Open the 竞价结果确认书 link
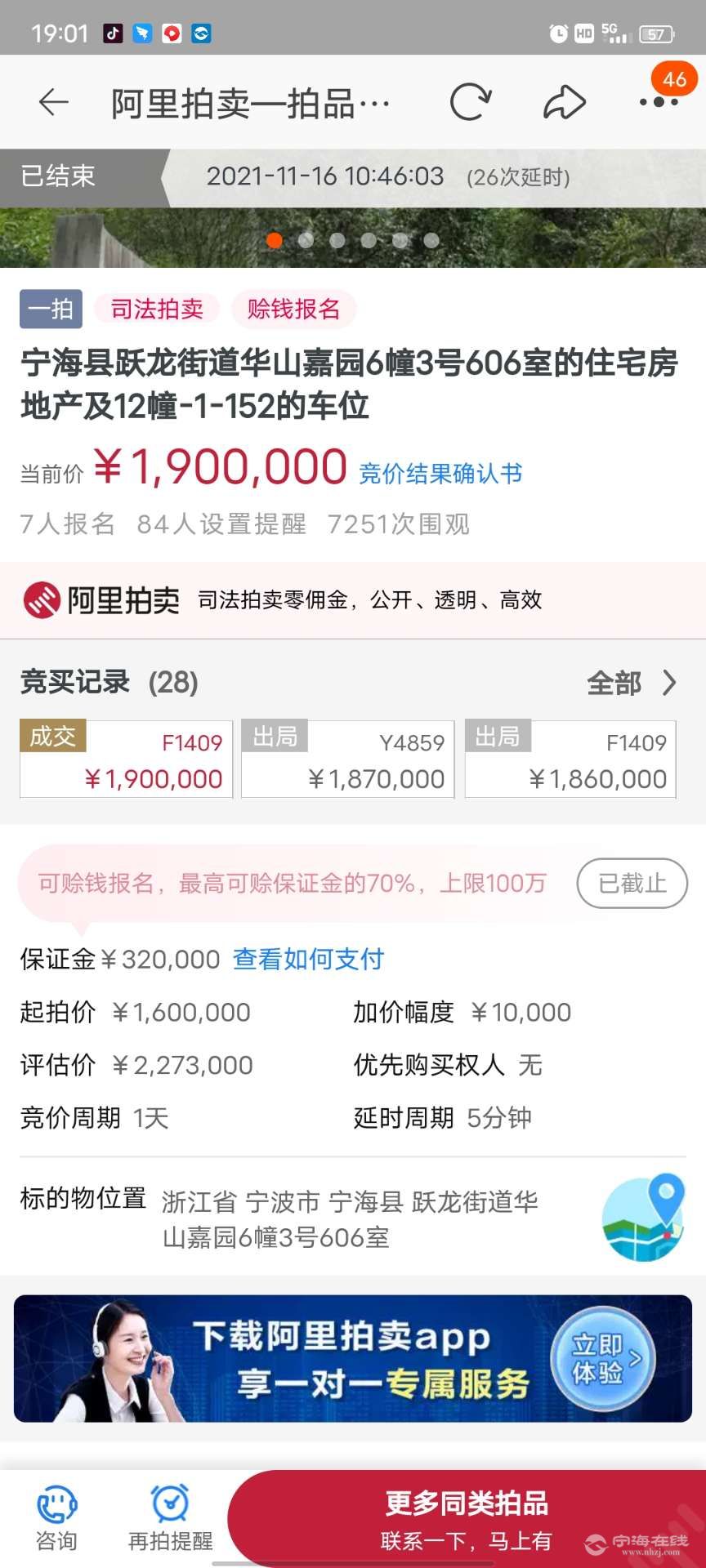 440,474
